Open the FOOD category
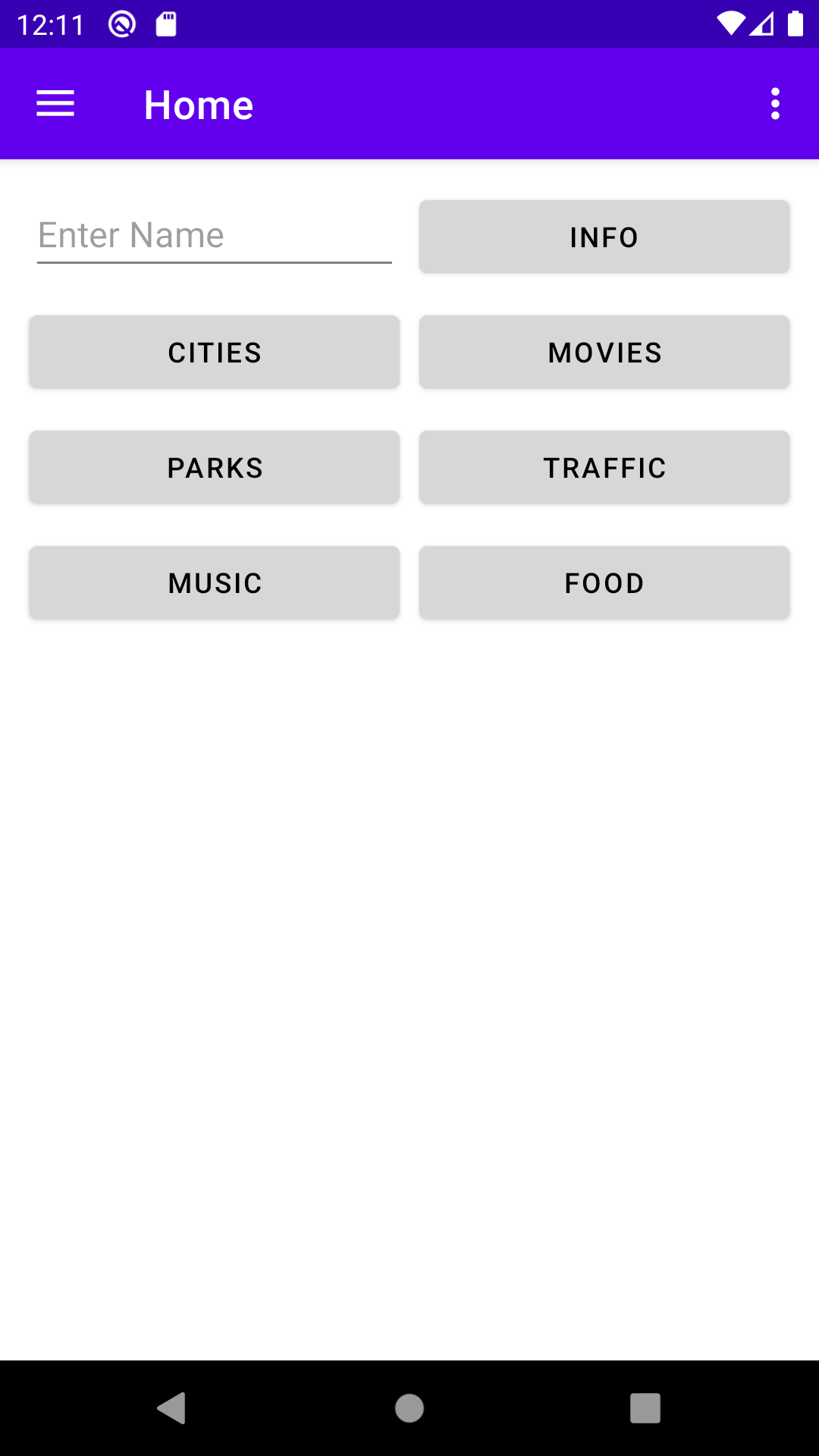819x1456 pixels. 604,582
